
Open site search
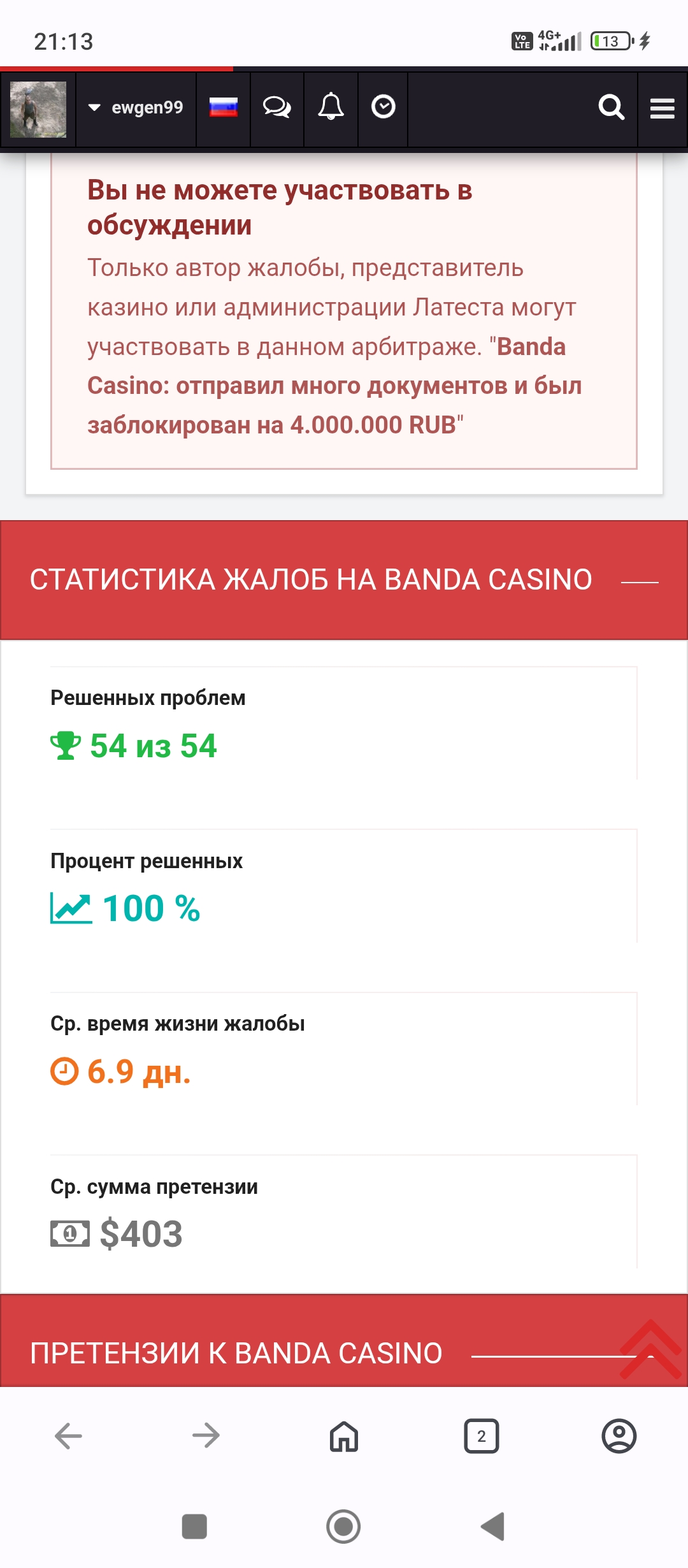coord(611,108)
